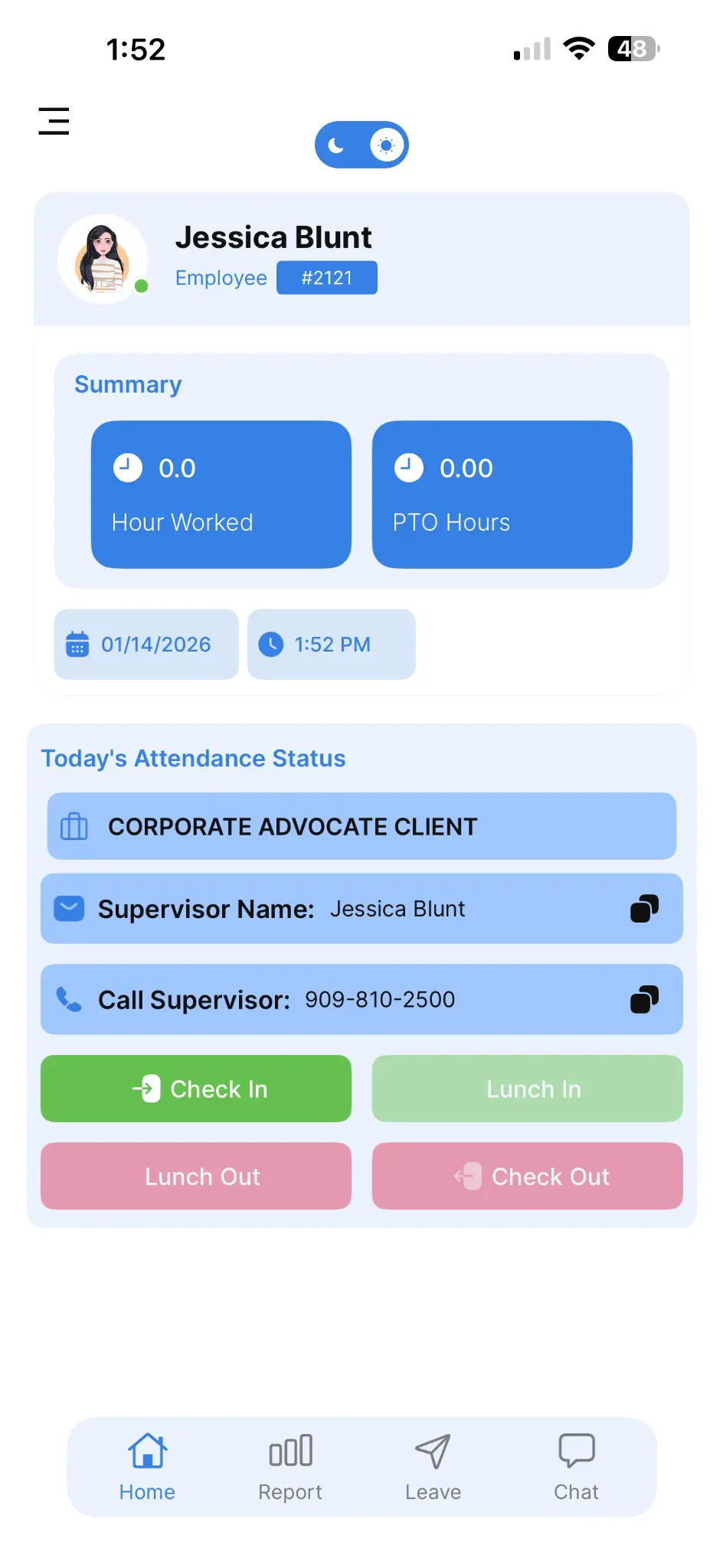Open the hamburger navigation menu
Image resolution: width=723 pixels, height=1568 pixels.
(x=53, y=121)
